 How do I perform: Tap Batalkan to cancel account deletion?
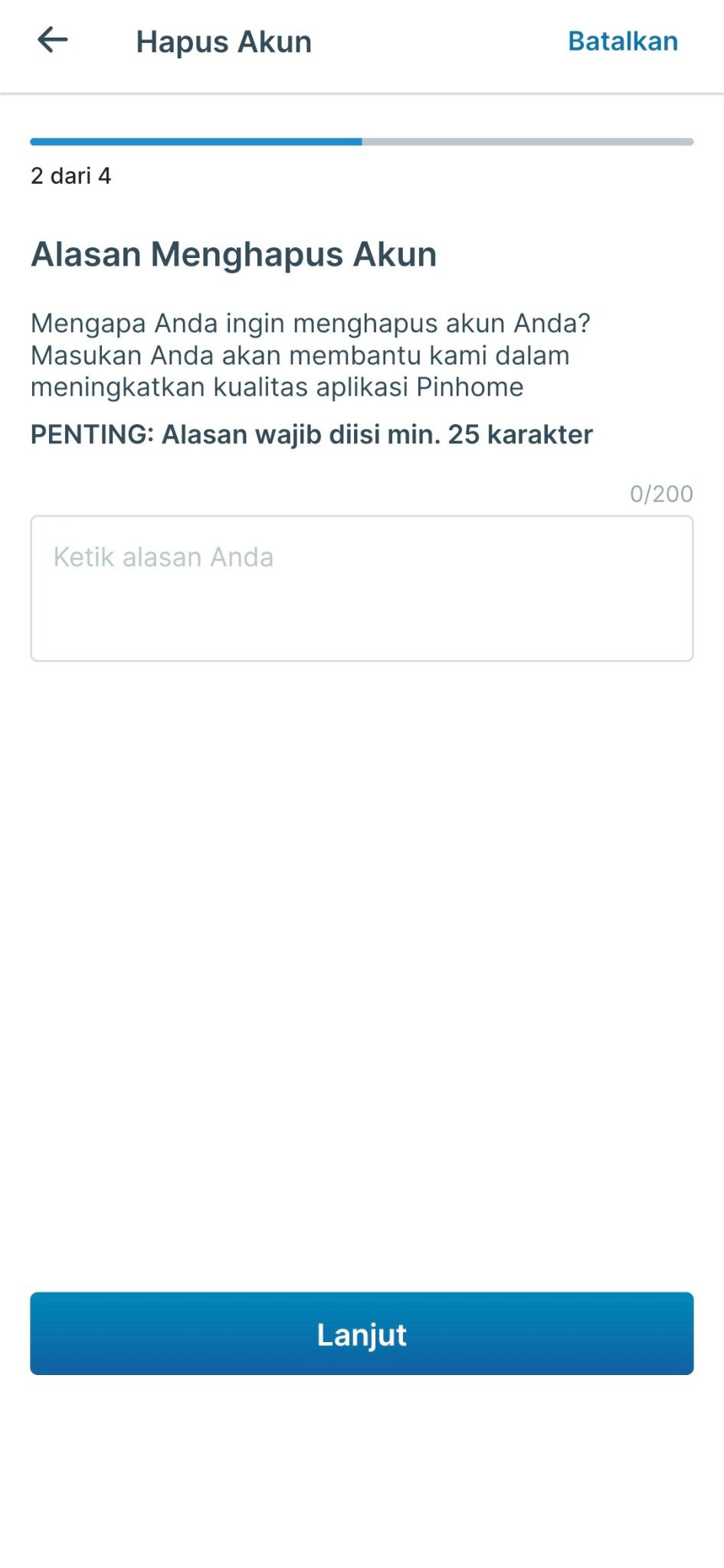[622, 41]
